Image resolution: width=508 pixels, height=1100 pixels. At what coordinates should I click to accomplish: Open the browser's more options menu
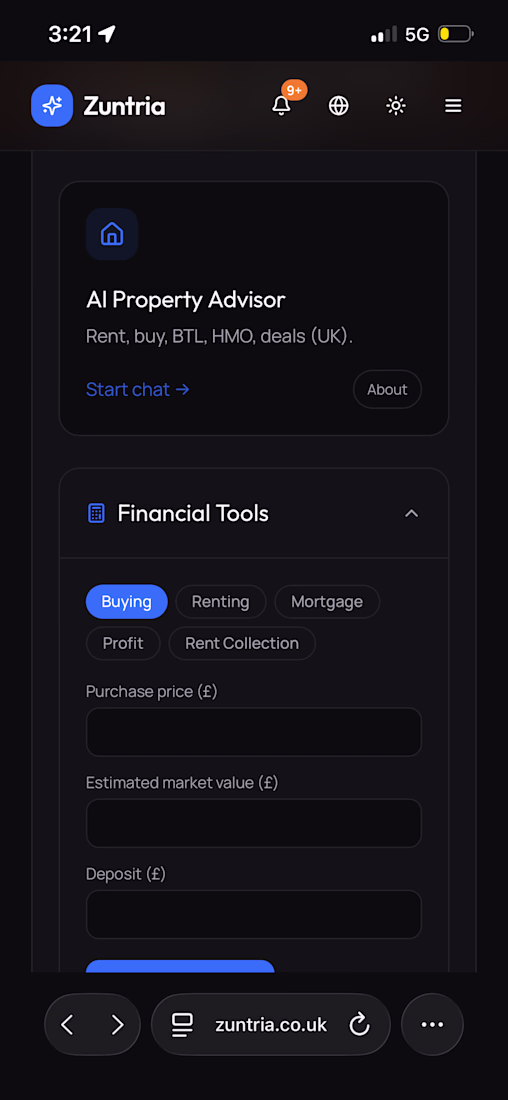[x=432, y=1025]
